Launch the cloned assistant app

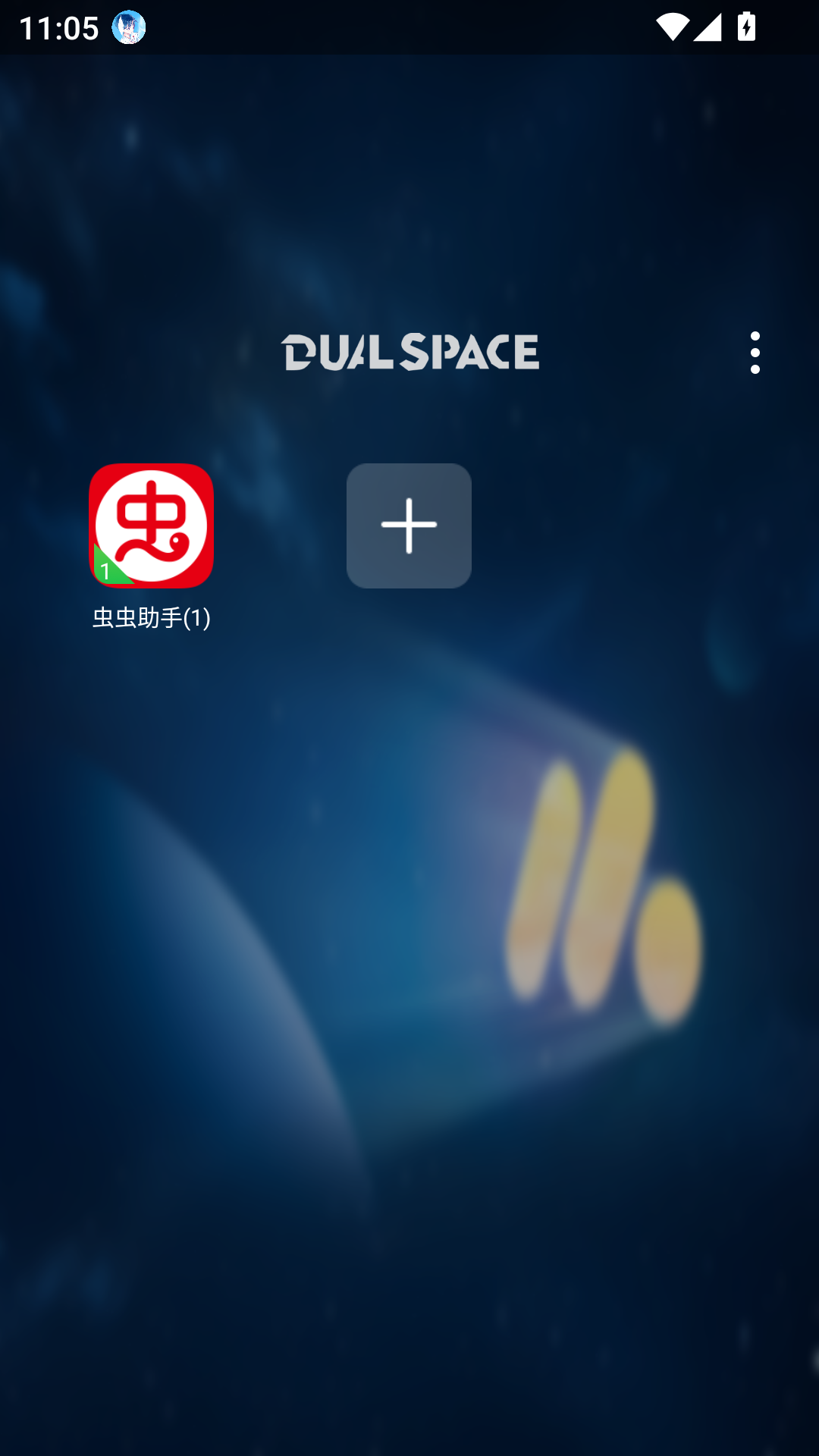point(152,525)
